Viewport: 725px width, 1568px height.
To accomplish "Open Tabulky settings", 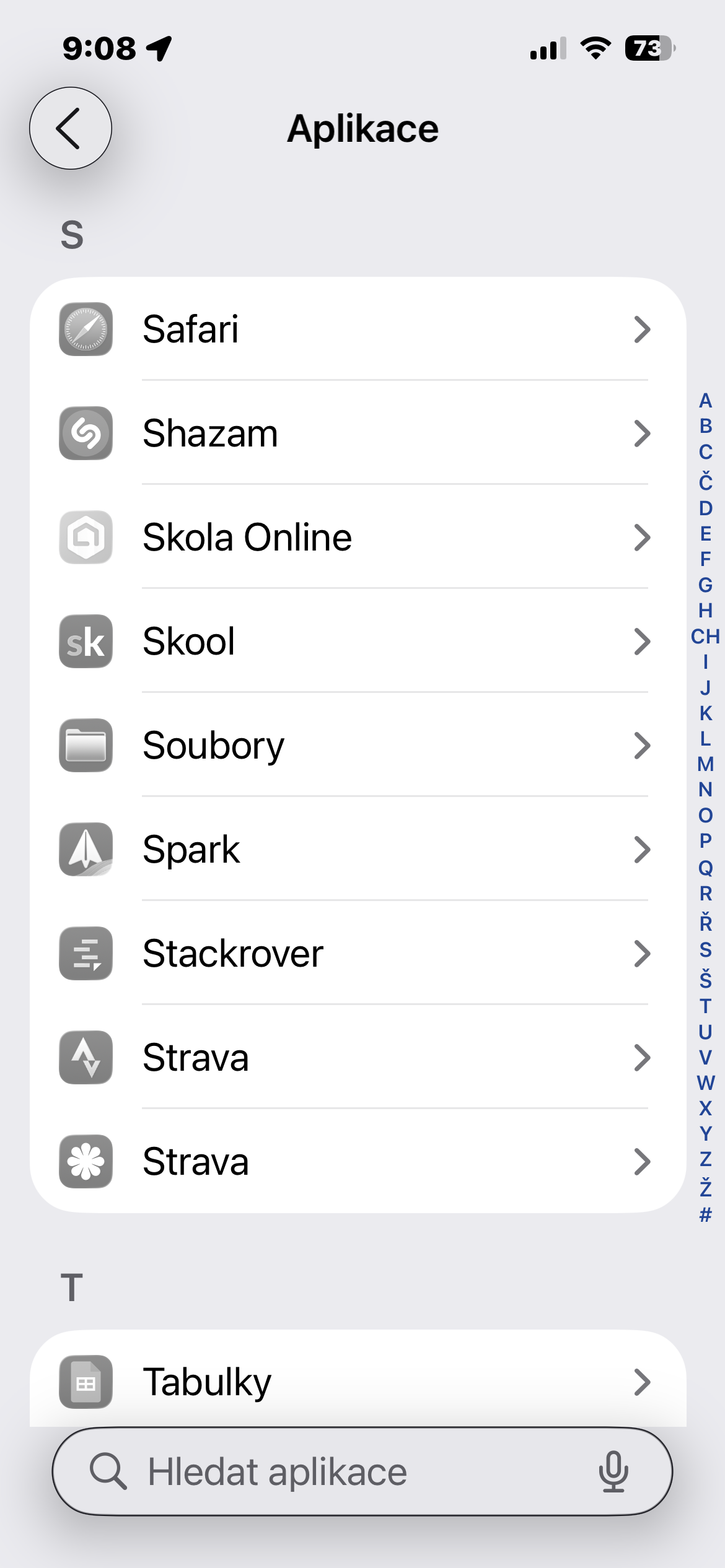I will pyautogui.click(x=357, y=1382).
